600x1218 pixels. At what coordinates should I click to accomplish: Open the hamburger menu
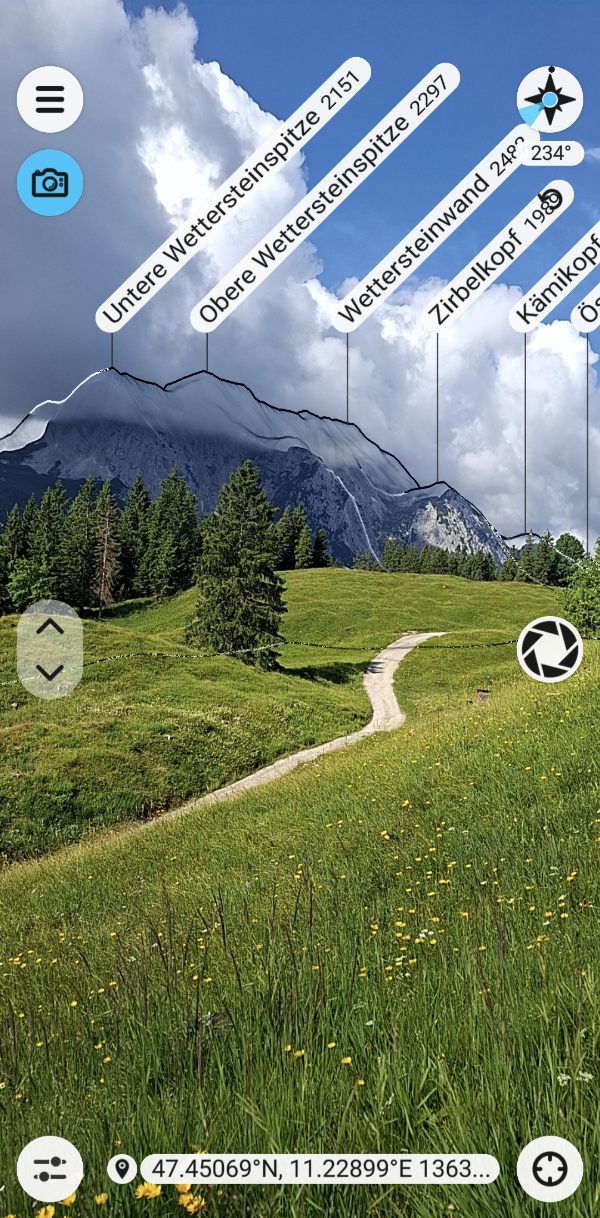tap(50, 99)
